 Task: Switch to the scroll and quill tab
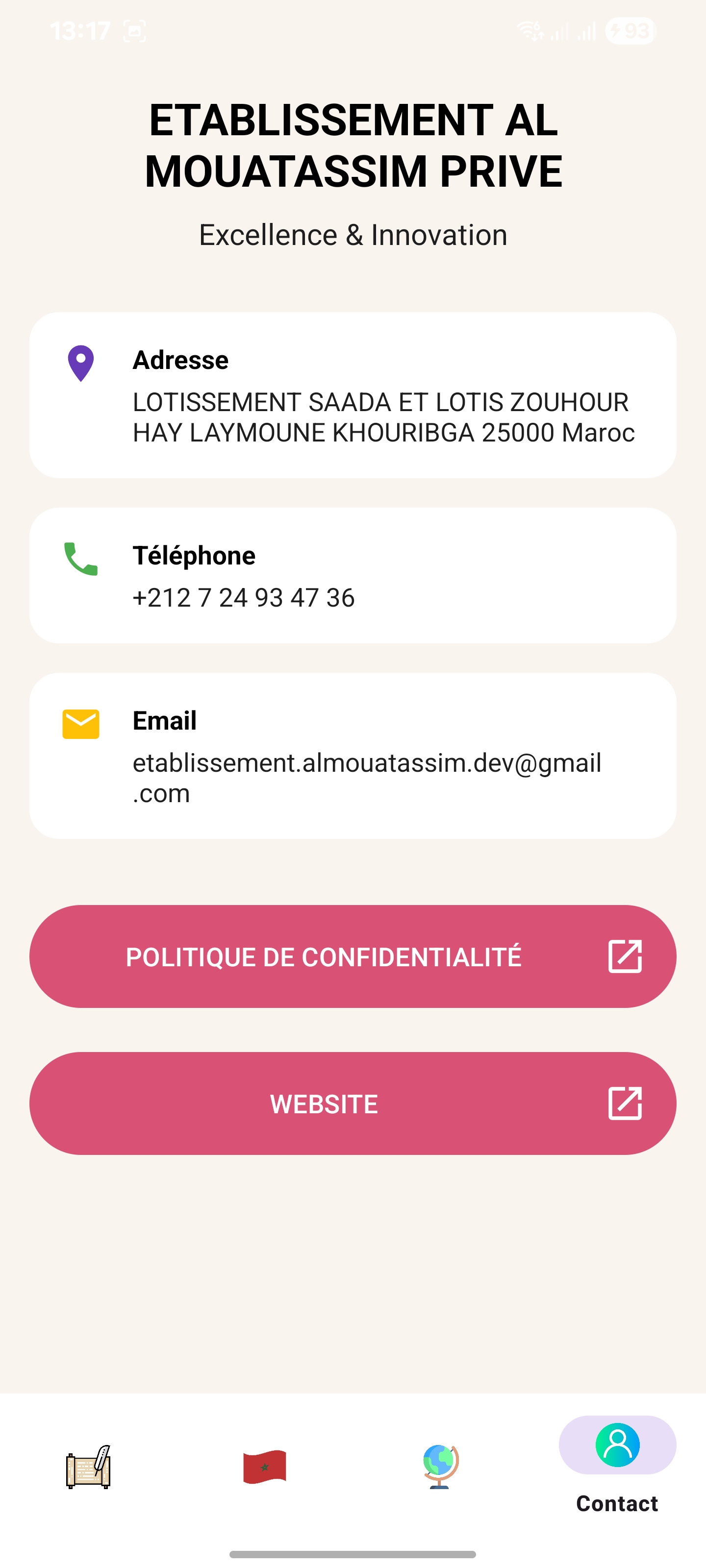point(88,1467)
